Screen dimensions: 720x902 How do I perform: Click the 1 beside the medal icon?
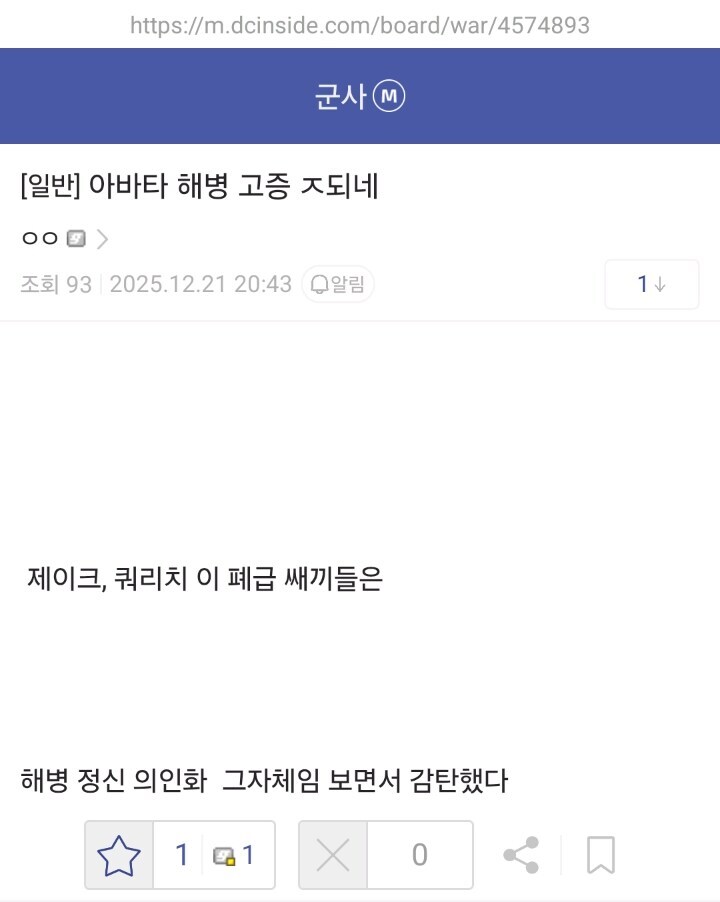tap(246, 856)
